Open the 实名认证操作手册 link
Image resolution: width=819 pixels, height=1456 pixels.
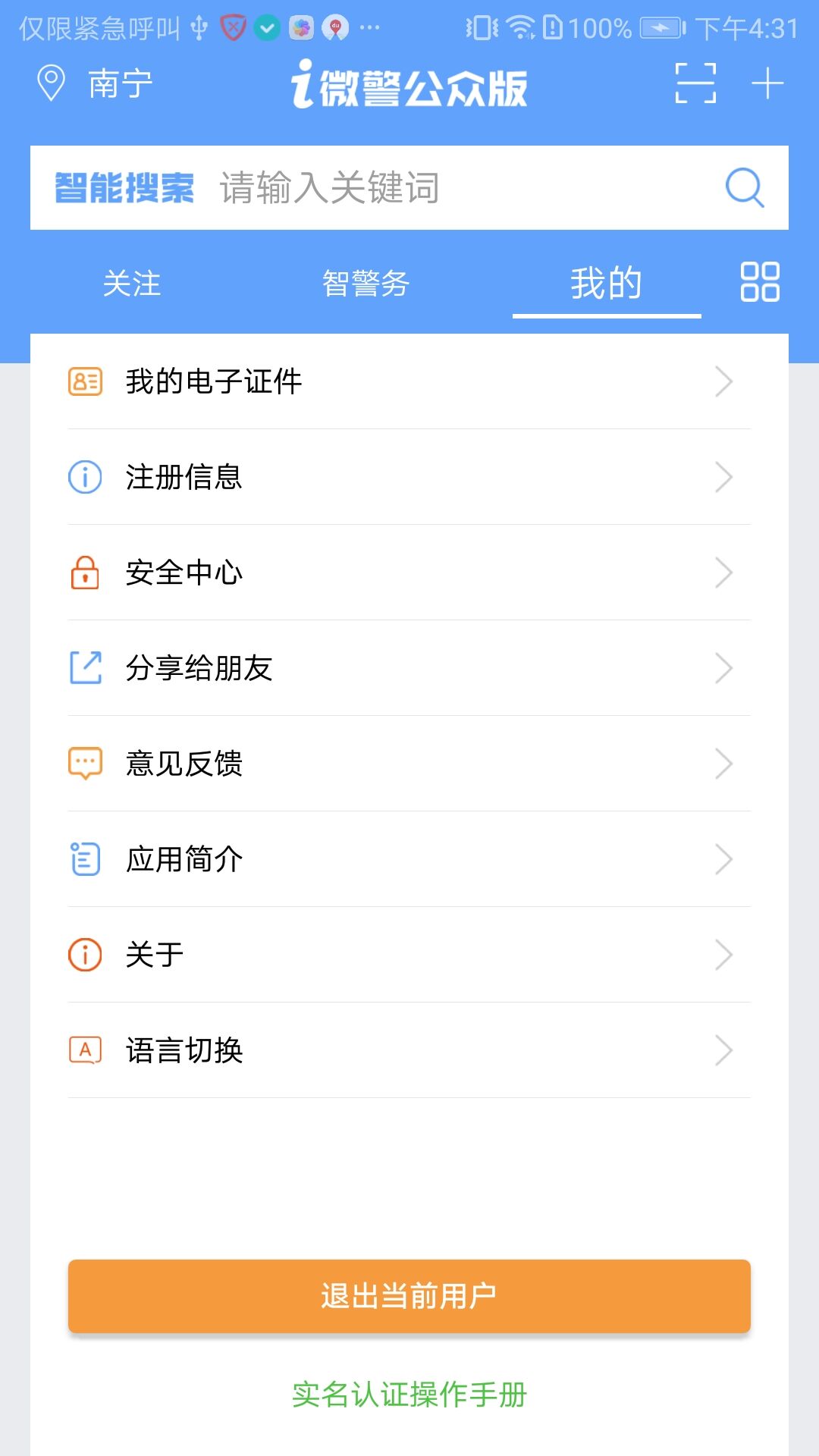coord(409,1395)
